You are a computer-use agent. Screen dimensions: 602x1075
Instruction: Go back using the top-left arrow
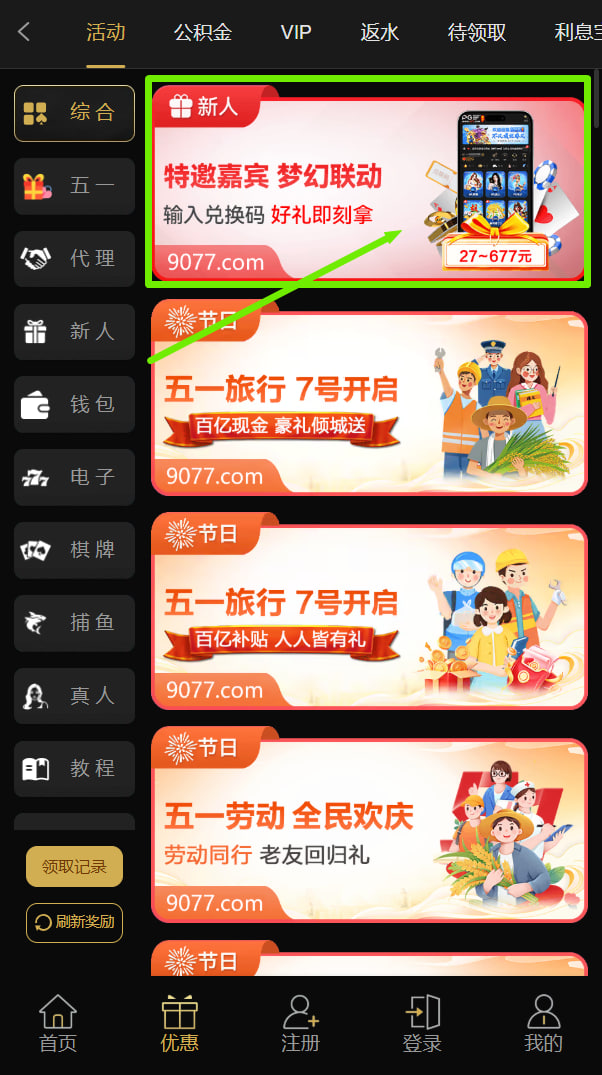pyautogui.click(x=25, y=32)
